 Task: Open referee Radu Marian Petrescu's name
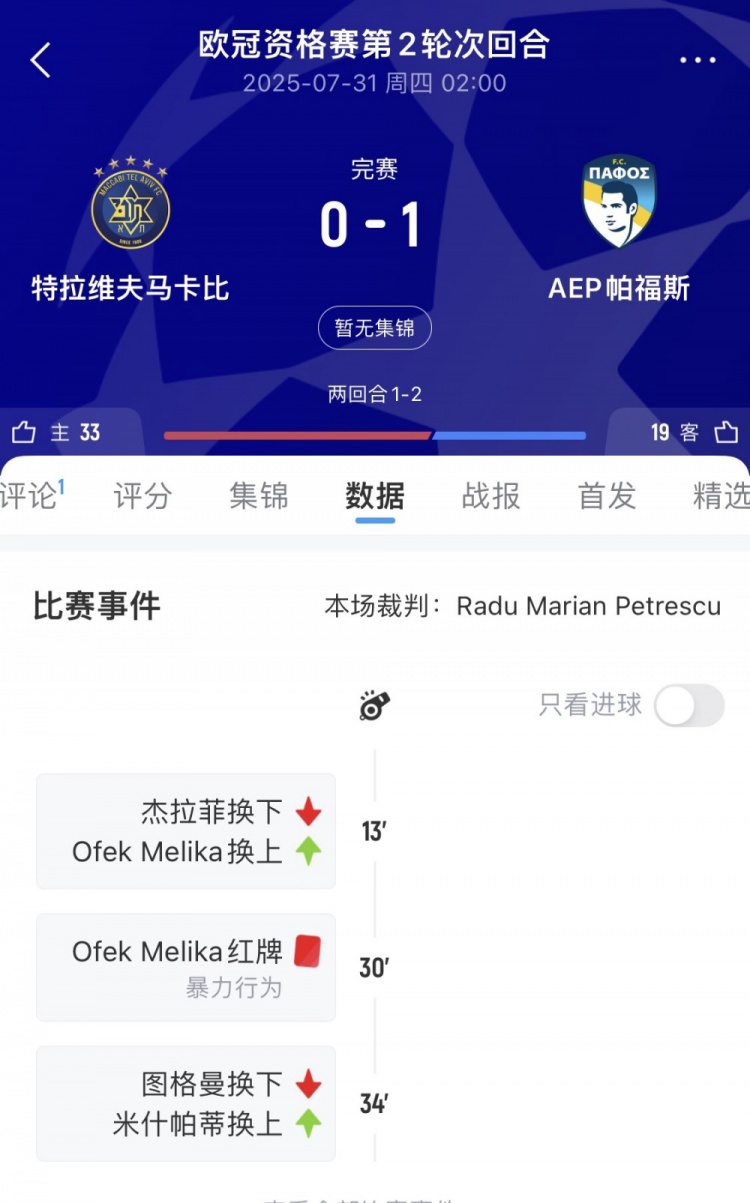(588, 606)
